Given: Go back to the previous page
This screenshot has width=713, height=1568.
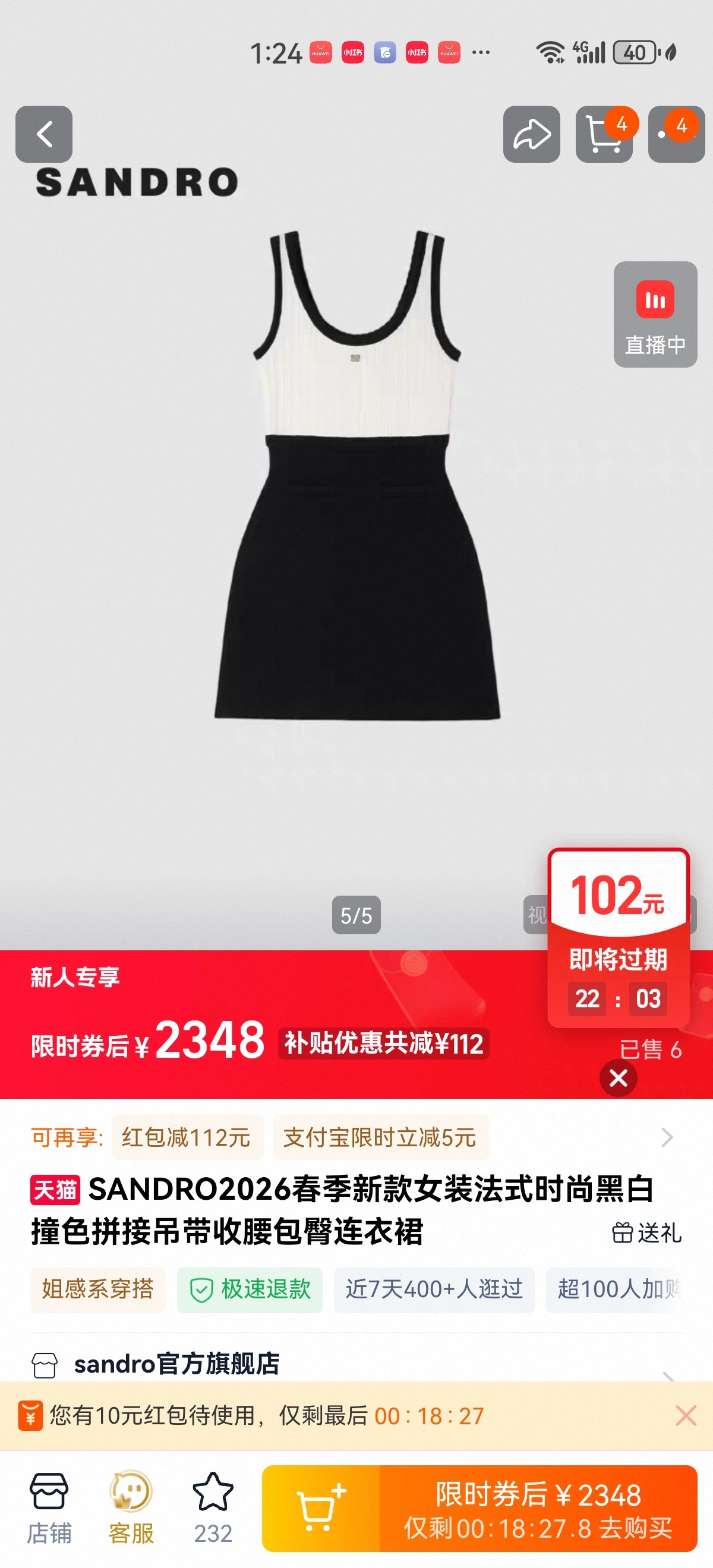Looking at the screenshot, I should click(x=44, y=134).
